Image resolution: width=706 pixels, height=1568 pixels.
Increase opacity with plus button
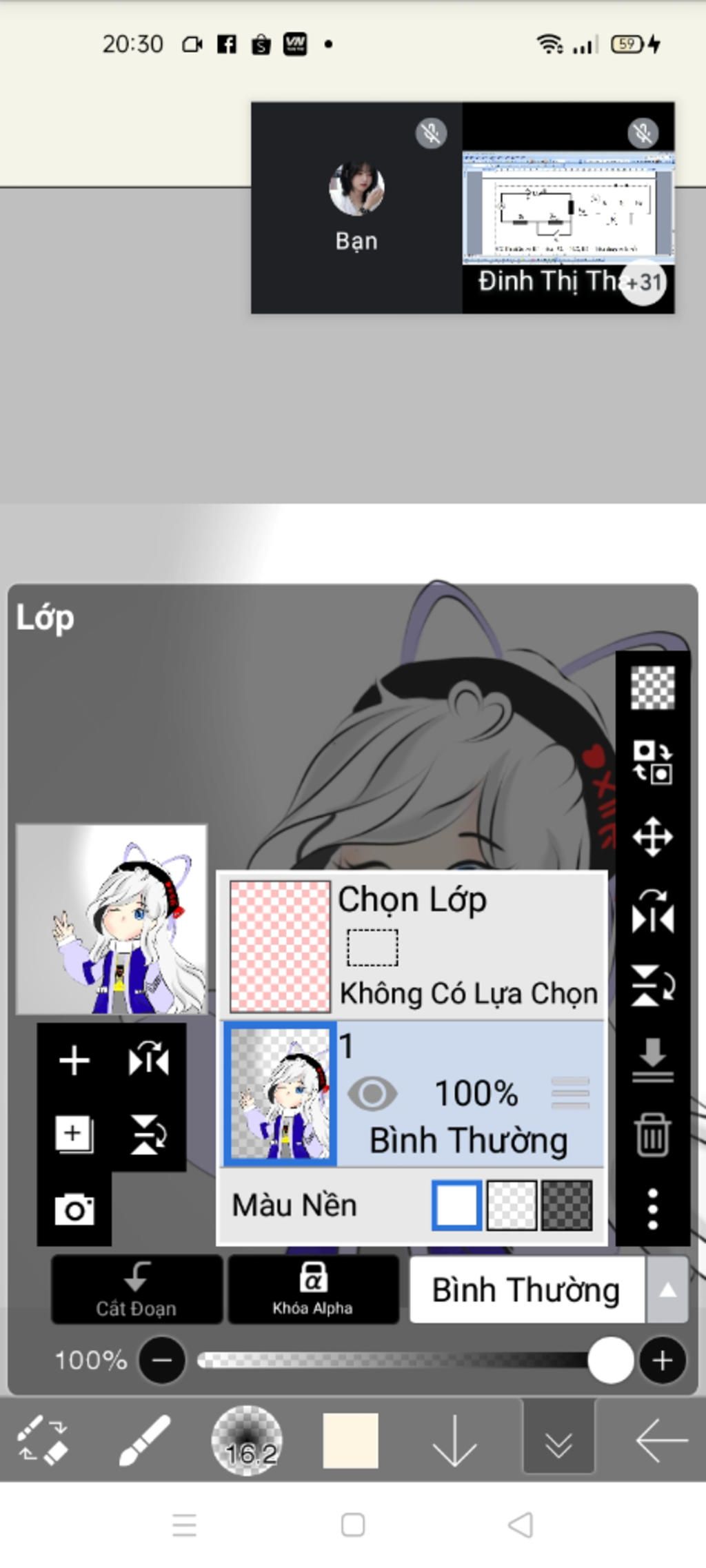pyautogui.click(x=662, y=1360)
